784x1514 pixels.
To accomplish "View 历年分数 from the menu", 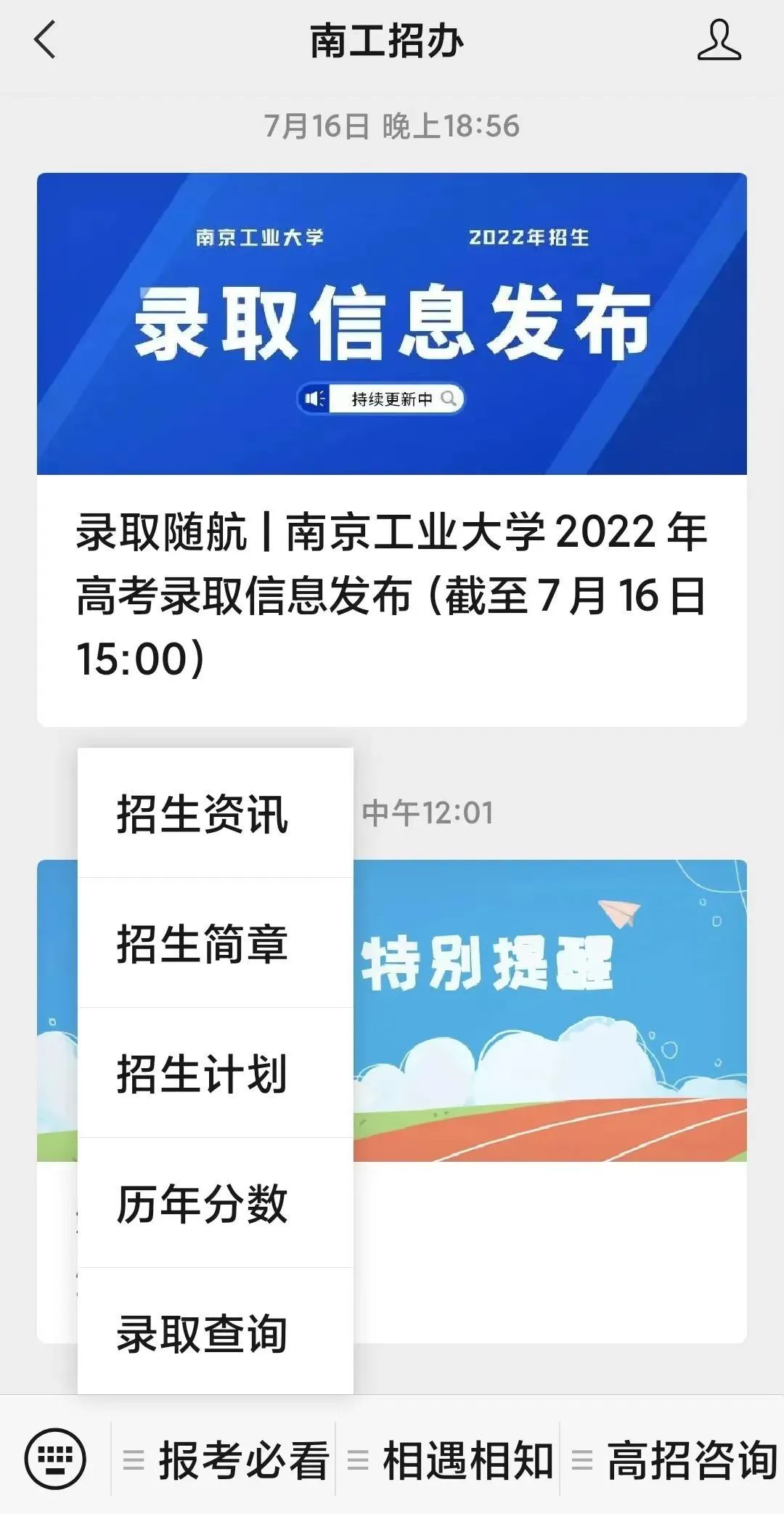I will (x=203, y=1204).
